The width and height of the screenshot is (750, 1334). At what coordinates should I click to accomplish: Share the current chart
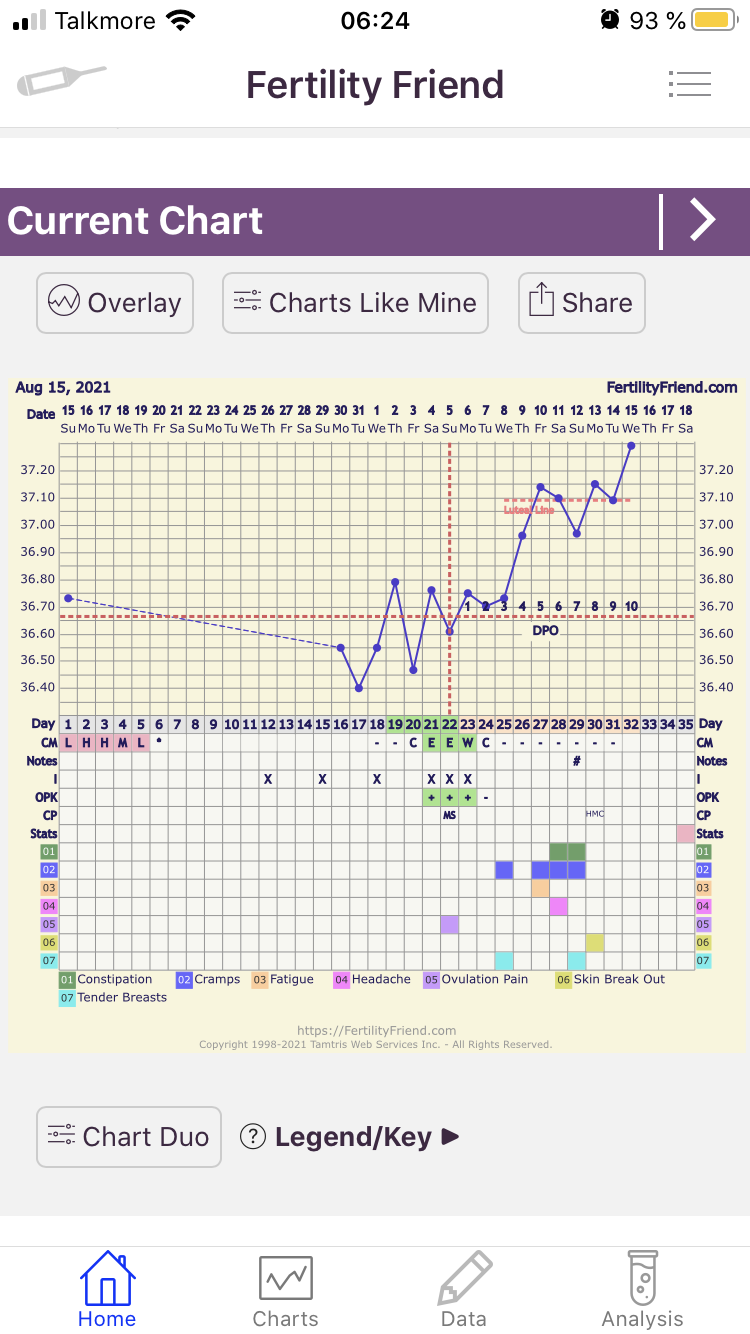click(x=581, y=302)
